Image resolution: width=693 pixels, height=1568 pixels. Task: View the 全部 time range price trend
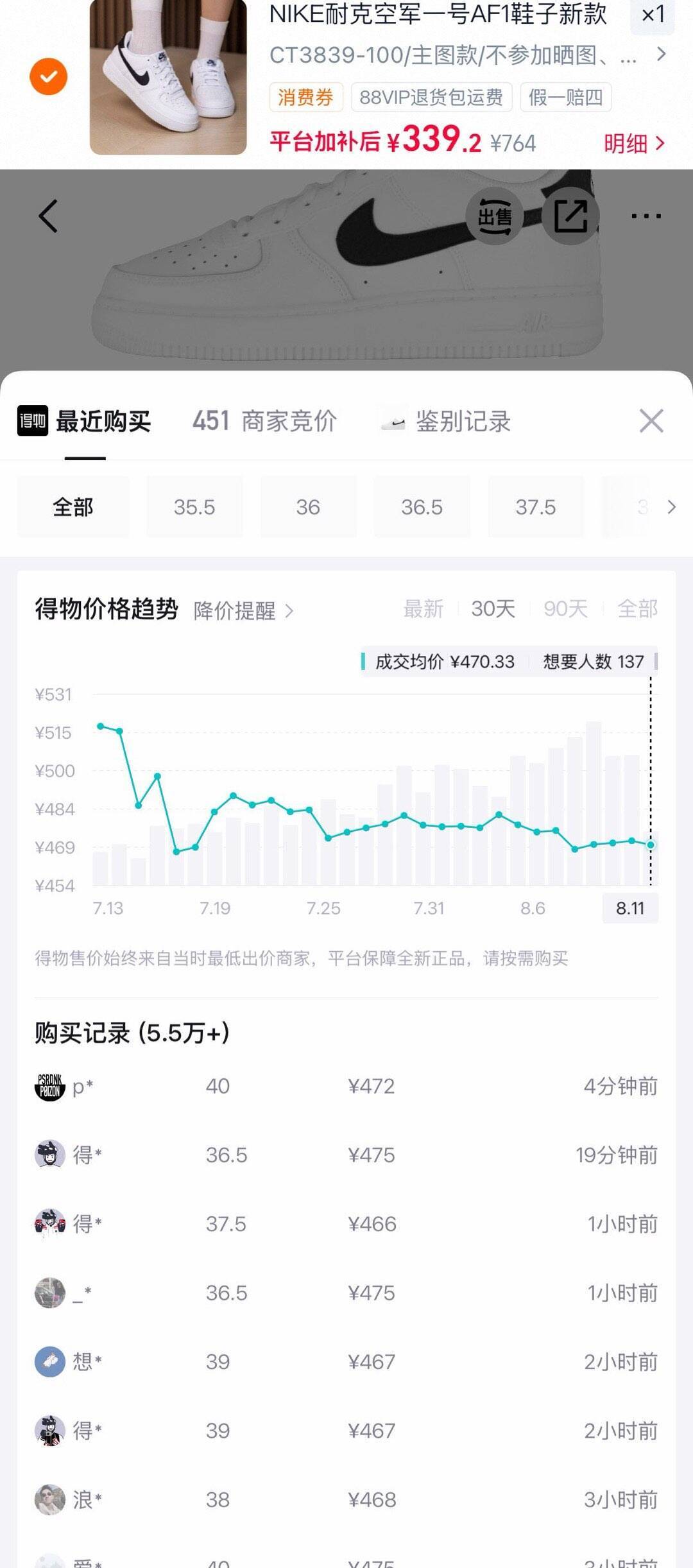click(x=638, y=608)
